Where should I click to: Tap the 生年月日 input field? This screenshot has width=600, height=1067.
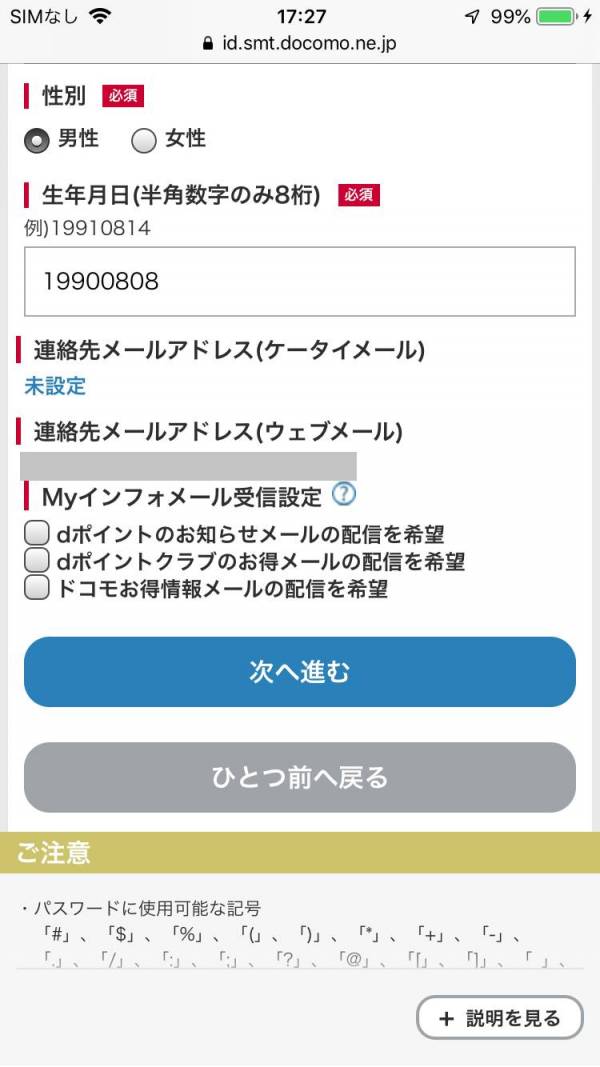tap(300, 281)
